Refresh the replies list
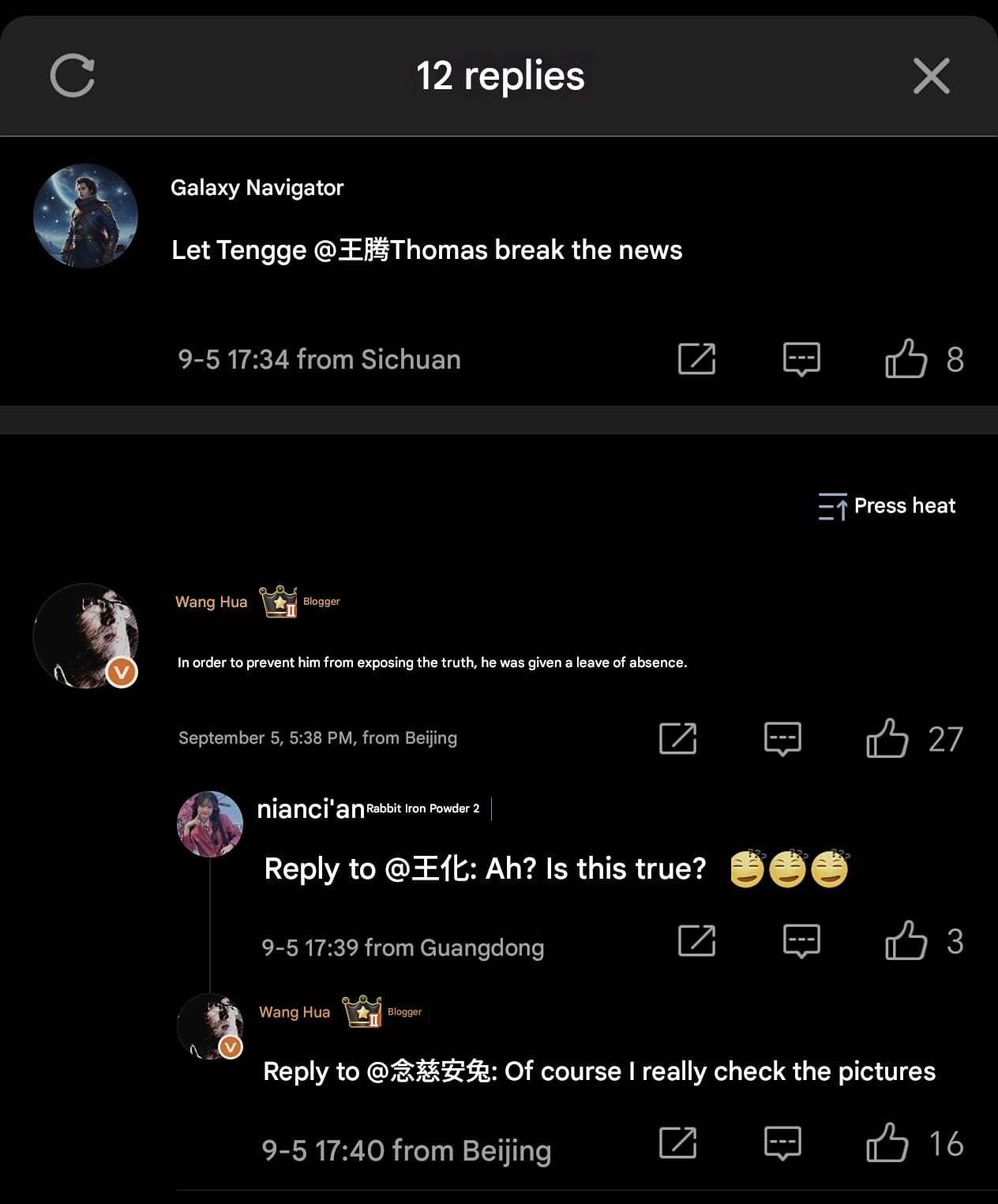 coord(72,76)
